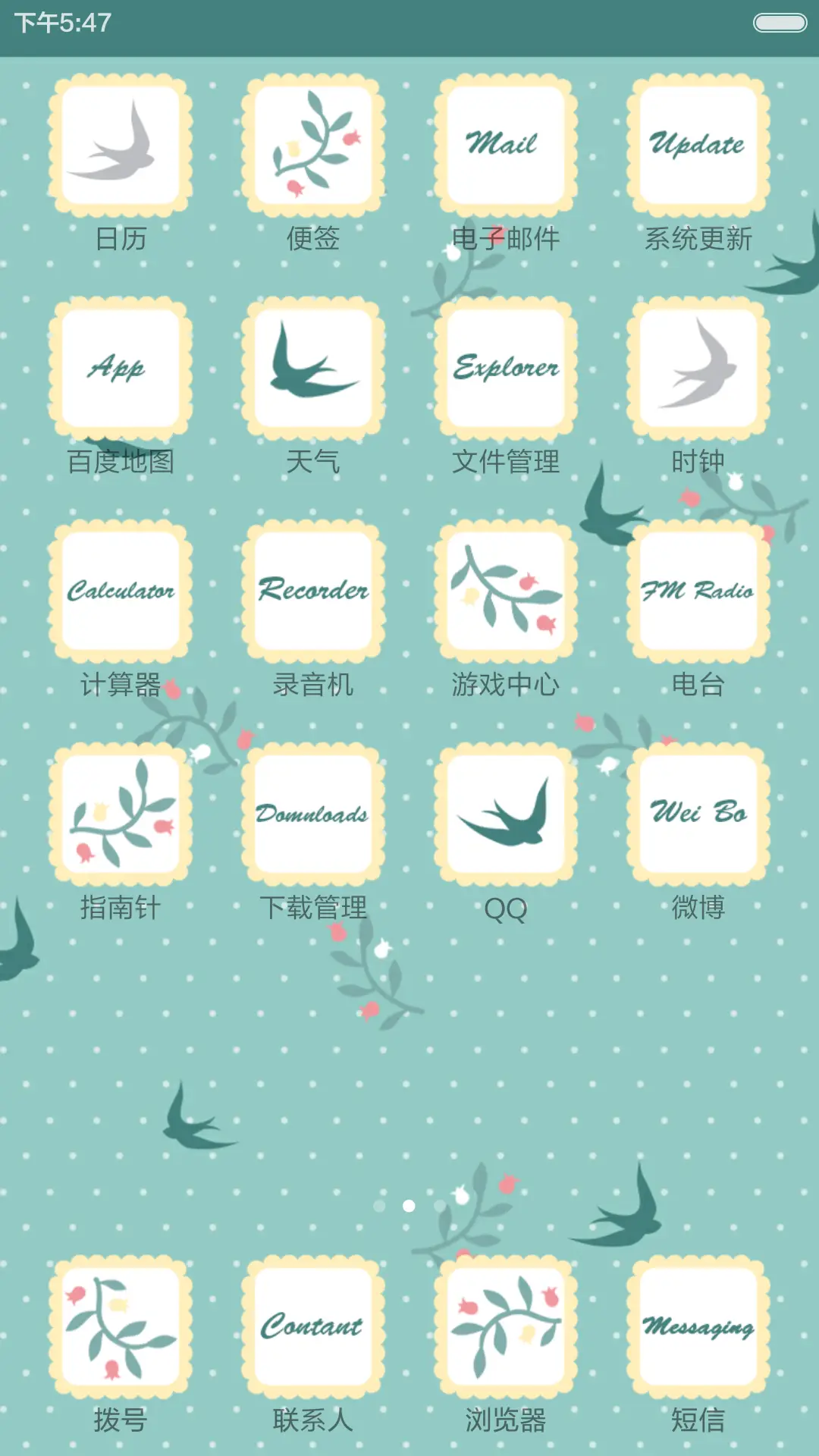Image resolution: width=819 pixels, height=1456 pixels.
Task: Open the 计算器 Calculator
Action: coord(121,590)
